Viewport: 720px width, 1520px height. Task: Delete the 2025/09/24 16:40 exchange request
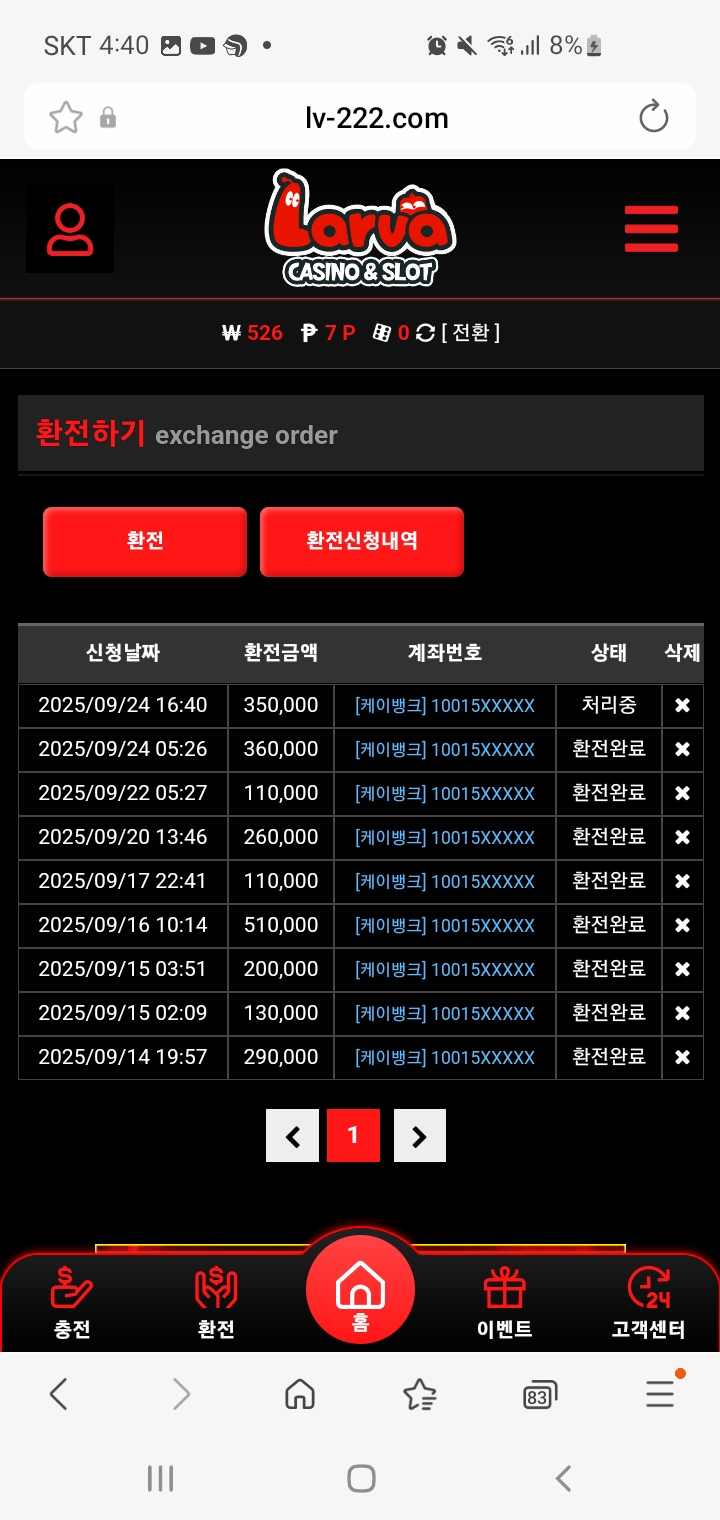coord(682,706)
